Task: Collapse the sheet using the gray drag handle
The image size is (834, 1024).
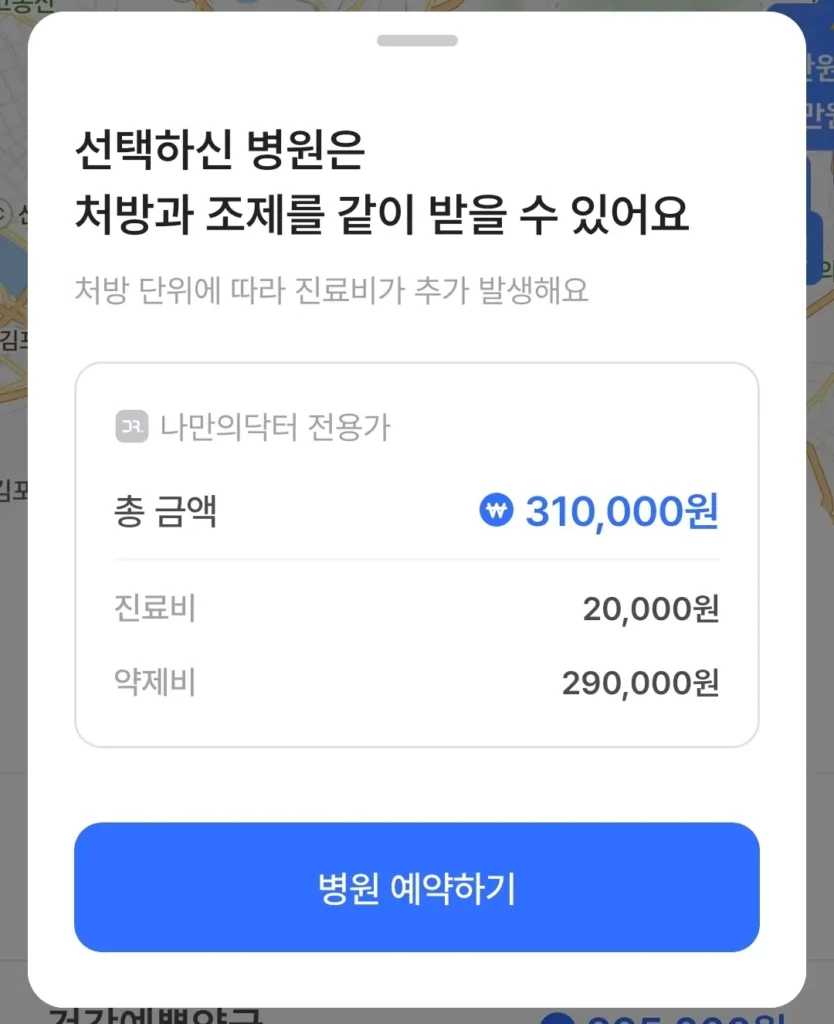Action: pos(417,40)
